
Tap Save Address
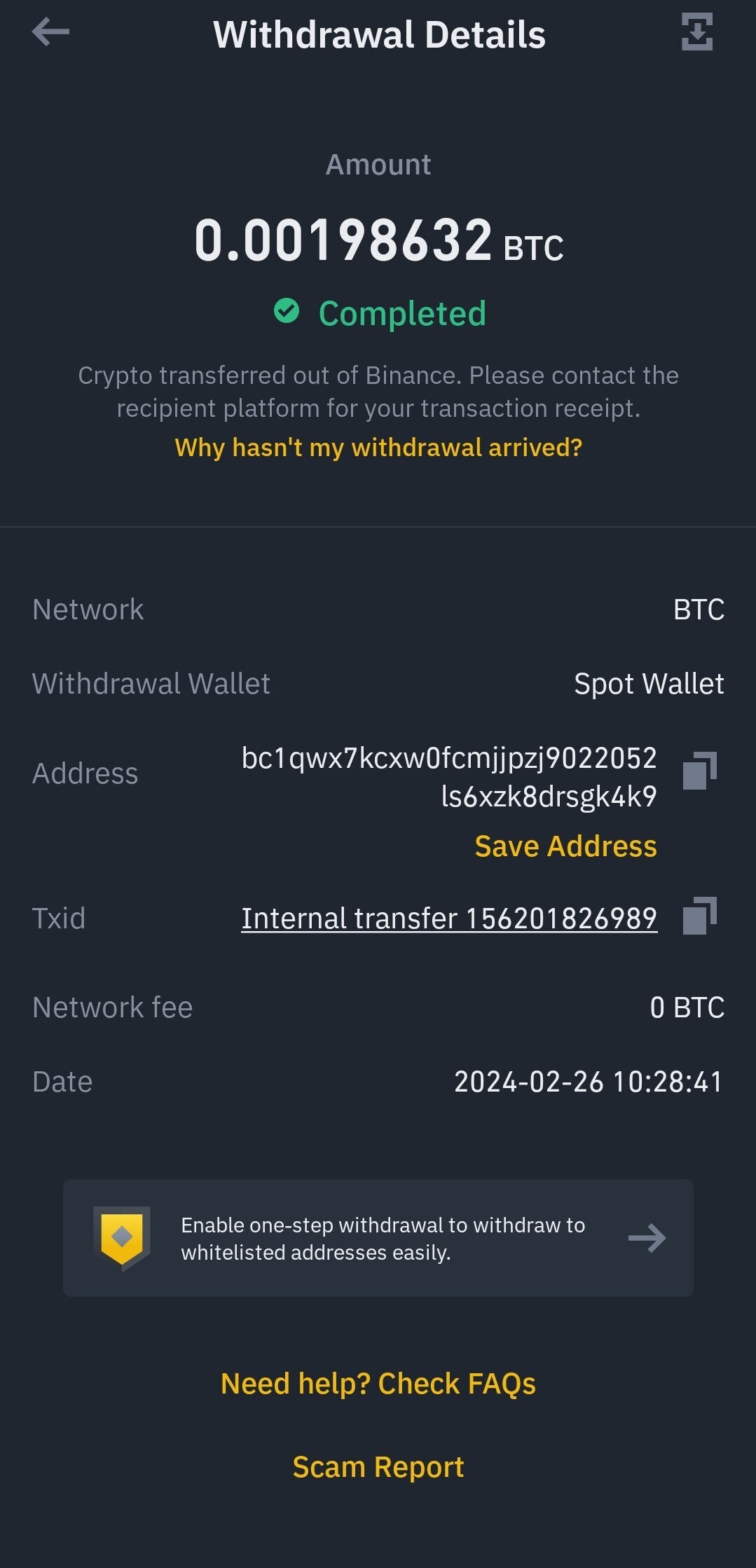point(566,846)
